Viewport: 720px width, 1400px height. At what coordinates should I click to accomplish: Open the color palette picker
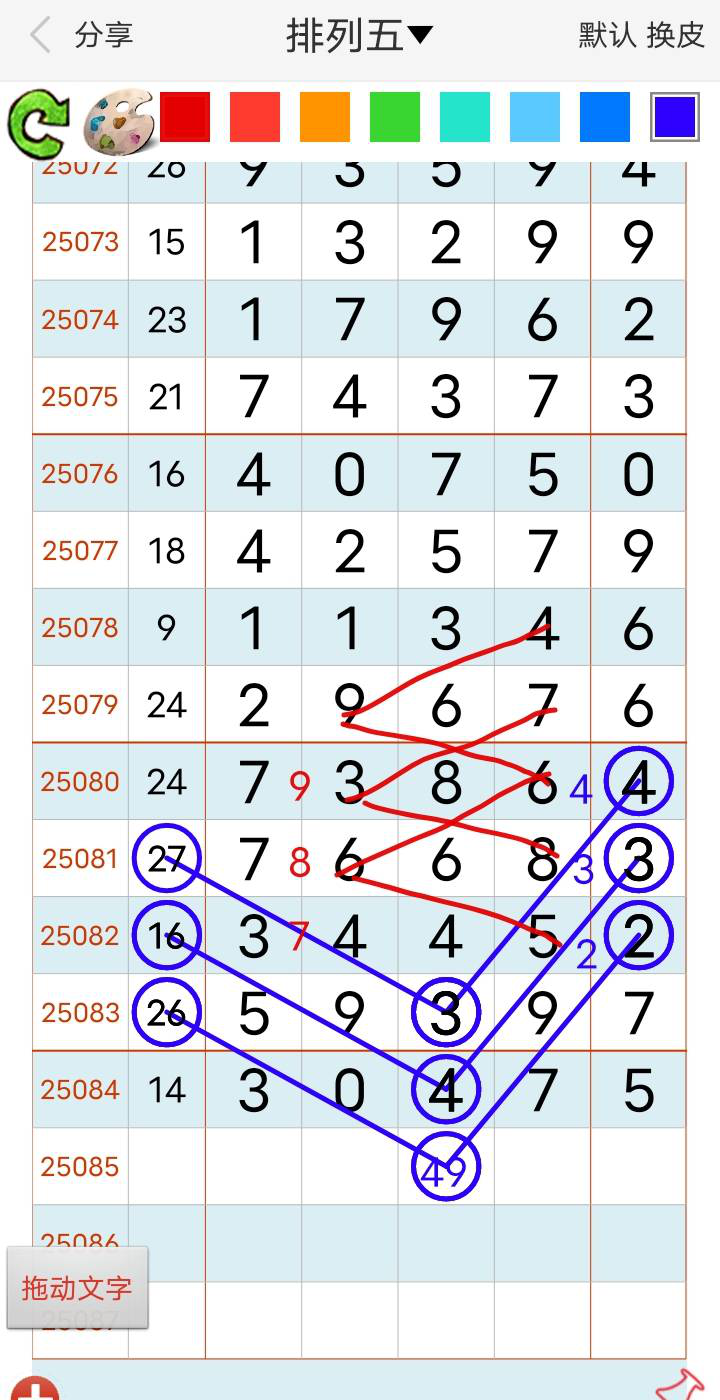pyautogui.click(x=118, y=120)
